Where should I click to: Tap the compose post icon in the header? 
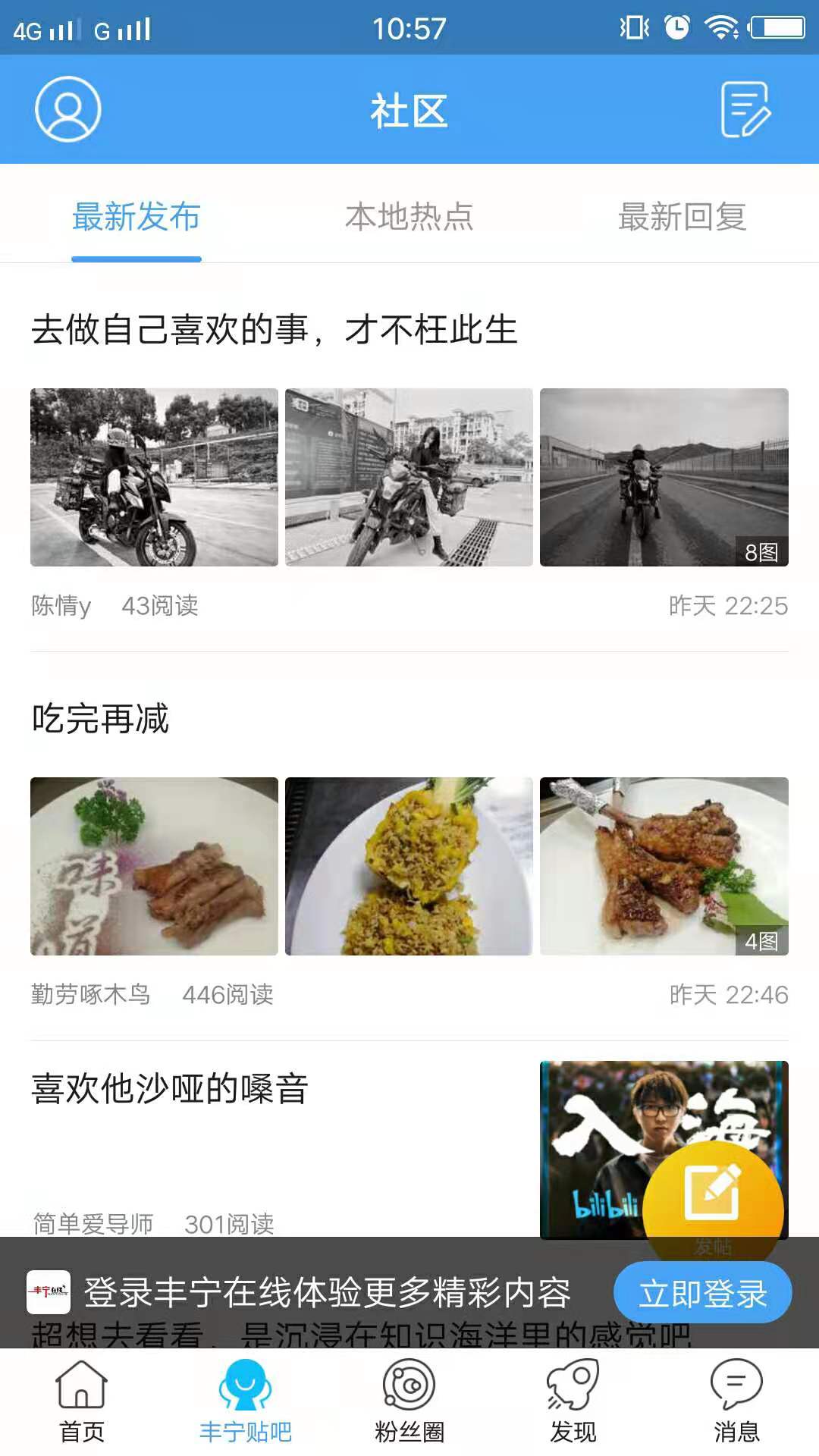[x=746, y=110]
